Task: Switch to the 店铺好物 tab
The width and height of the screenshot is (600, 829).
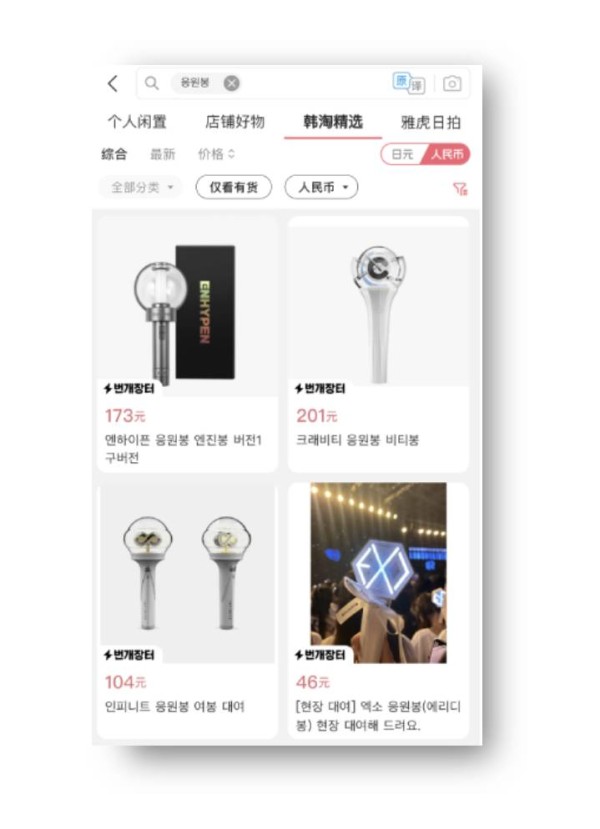Action: [x=235, y=122]
